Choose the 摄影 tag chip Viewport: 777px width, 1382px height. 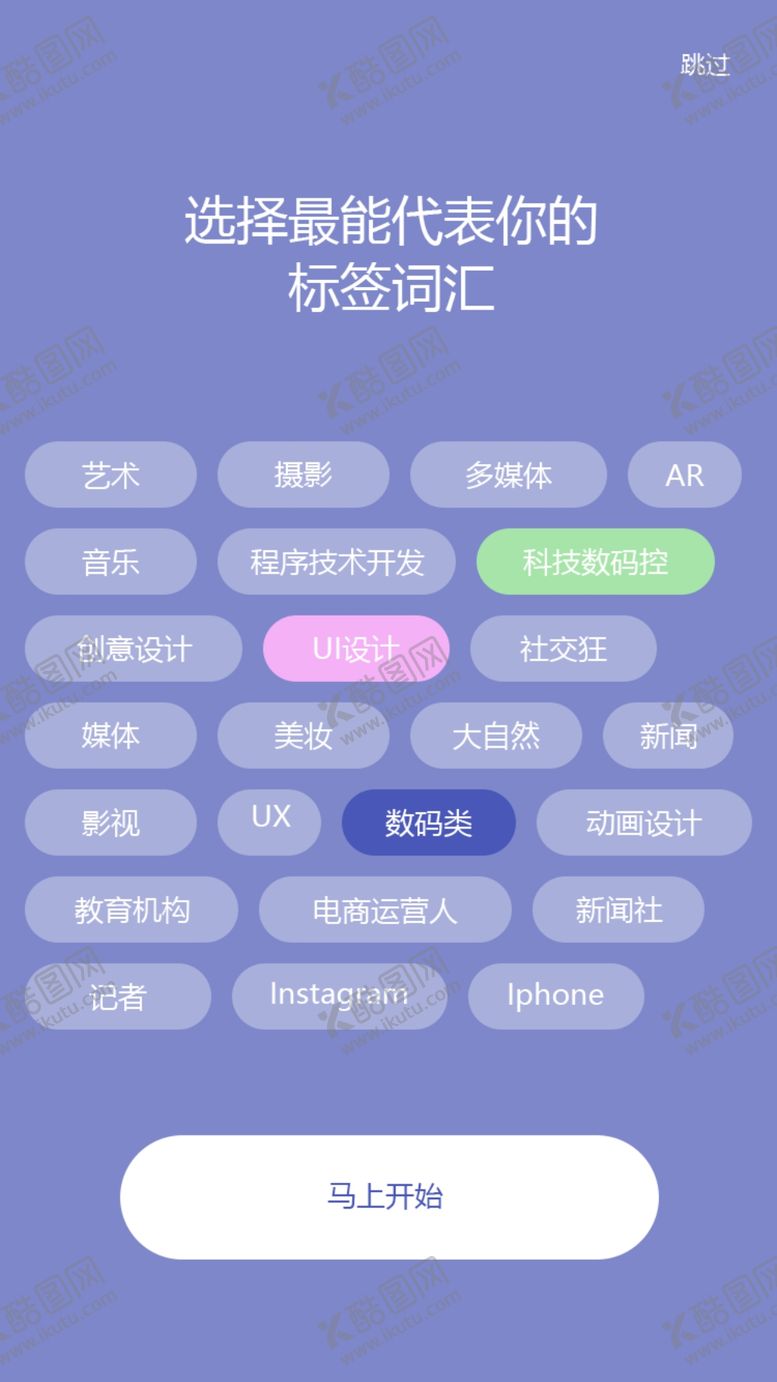point(303,474)
